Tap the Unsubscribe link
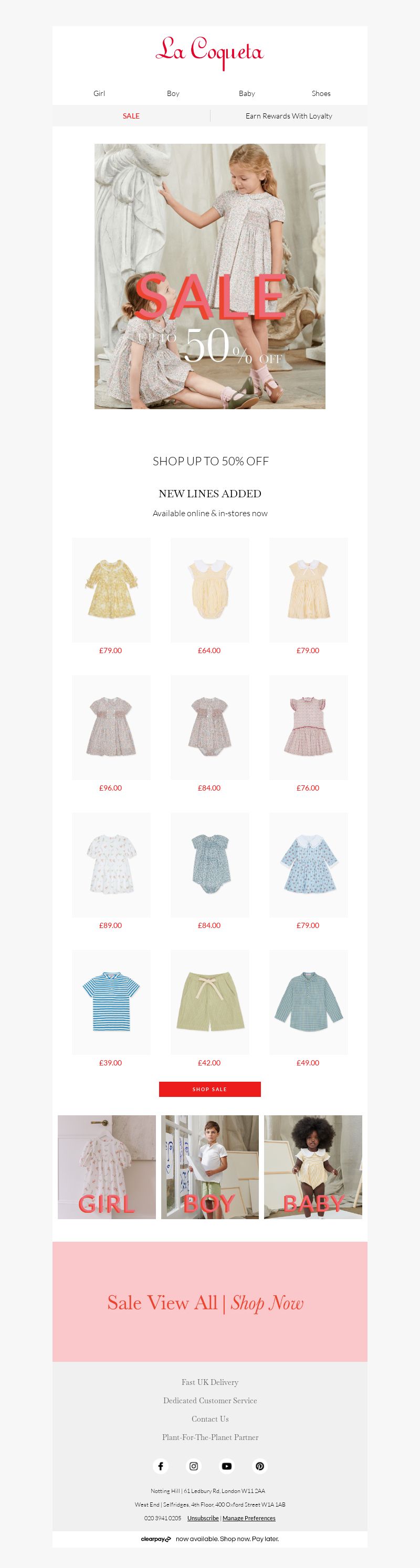 203,1518
